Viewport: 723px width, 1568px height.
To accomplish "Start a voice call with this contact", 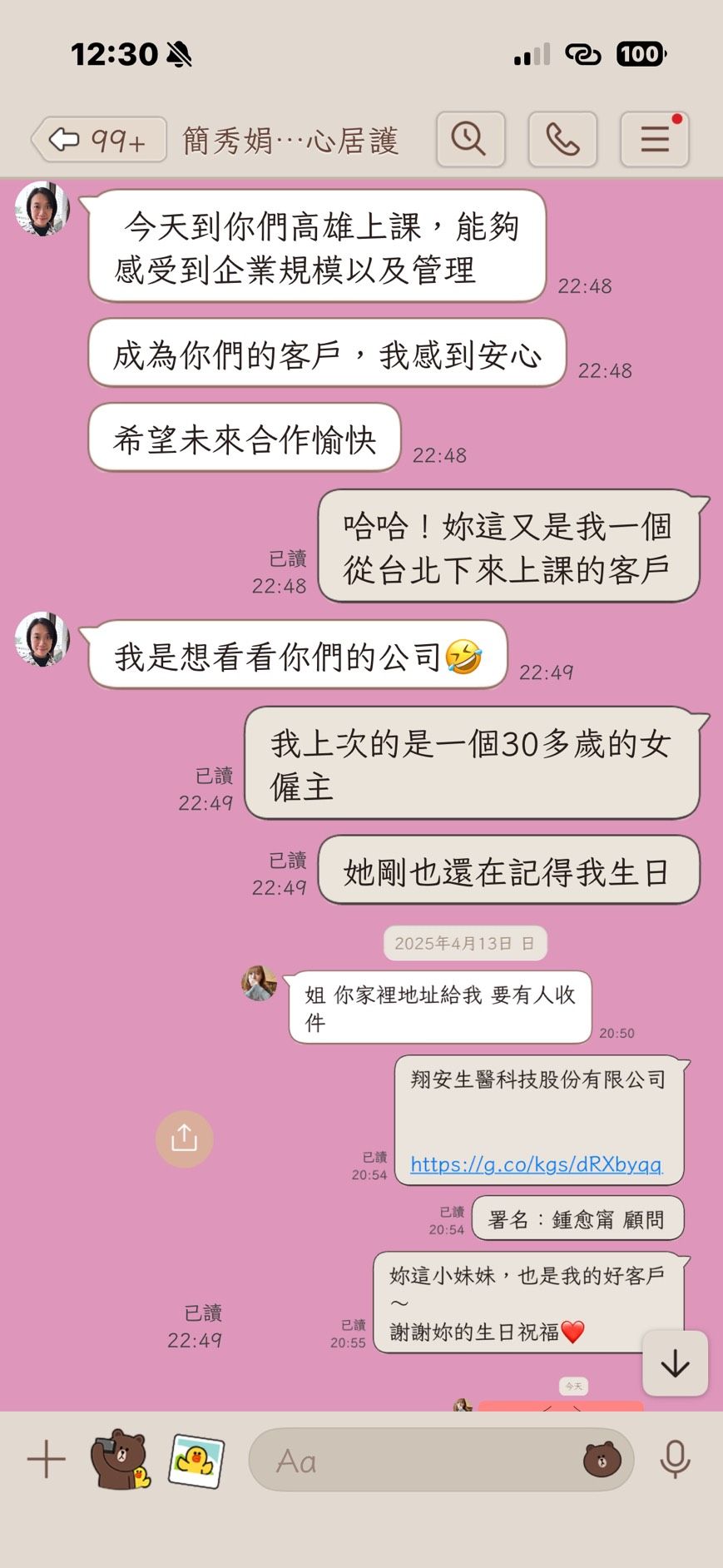I will 562,139.
